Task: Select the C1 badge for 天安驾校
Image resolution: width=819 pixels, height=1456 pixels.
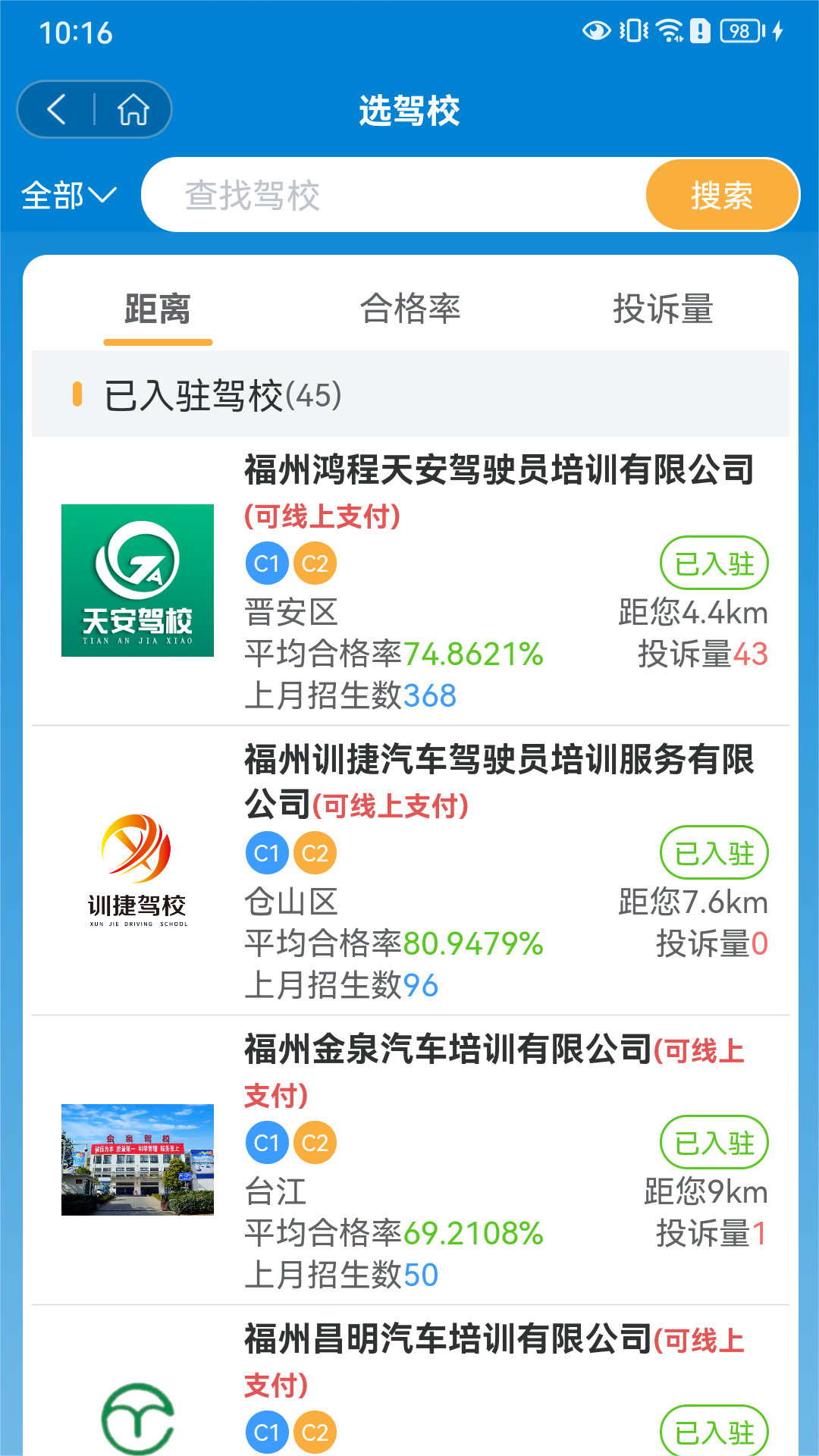Action: (266, 563)
